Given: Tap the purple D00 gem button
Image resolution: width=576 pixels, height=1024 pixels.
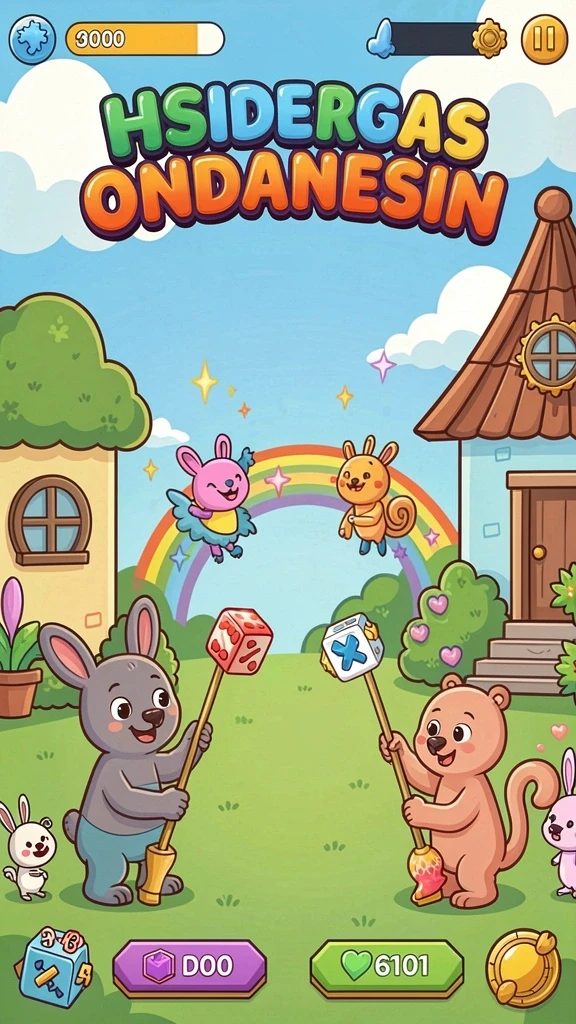Looking at the screenshot, I should pos(189,967).
